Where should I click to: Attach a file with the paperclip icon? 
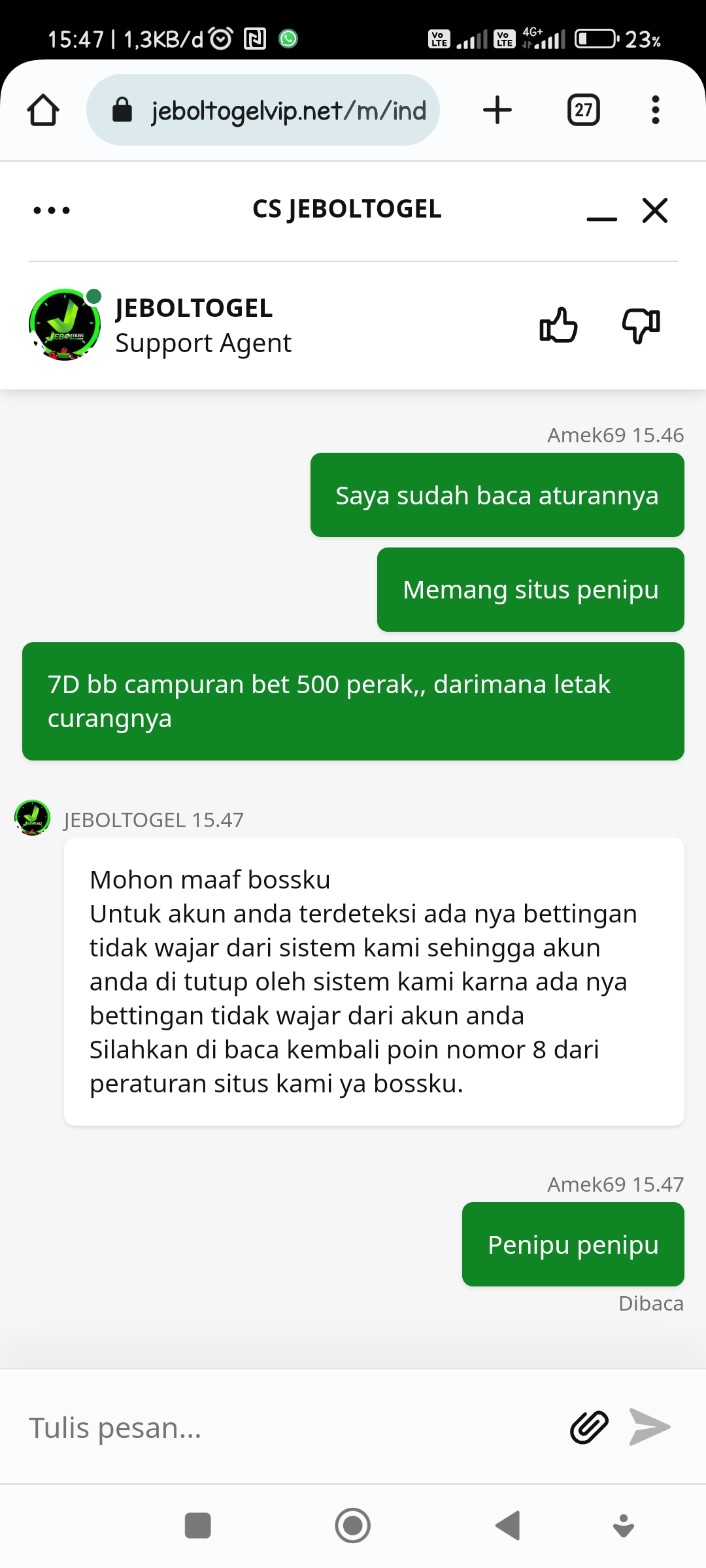click(x=589, y=1427)
